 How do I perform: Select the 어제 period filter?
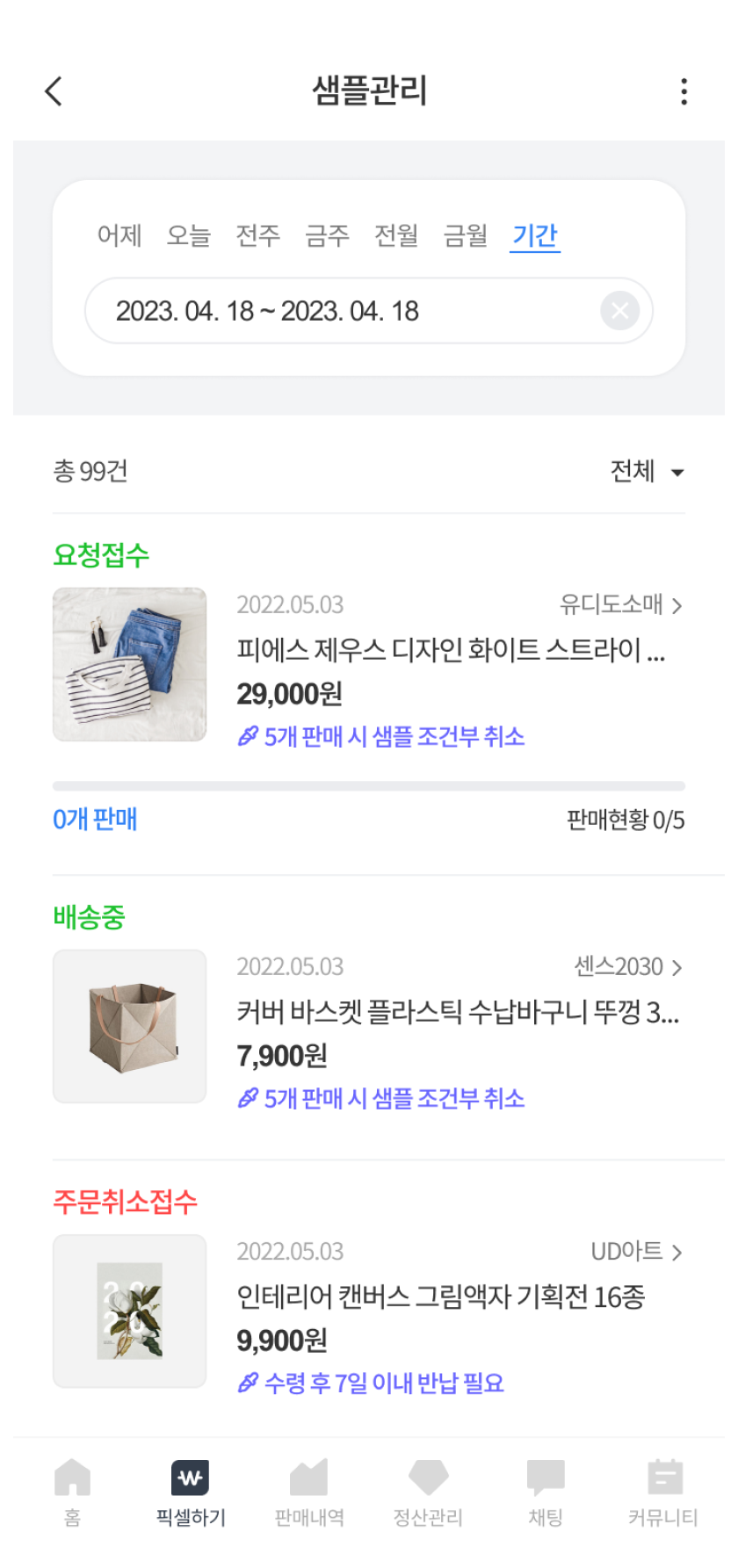119,235
